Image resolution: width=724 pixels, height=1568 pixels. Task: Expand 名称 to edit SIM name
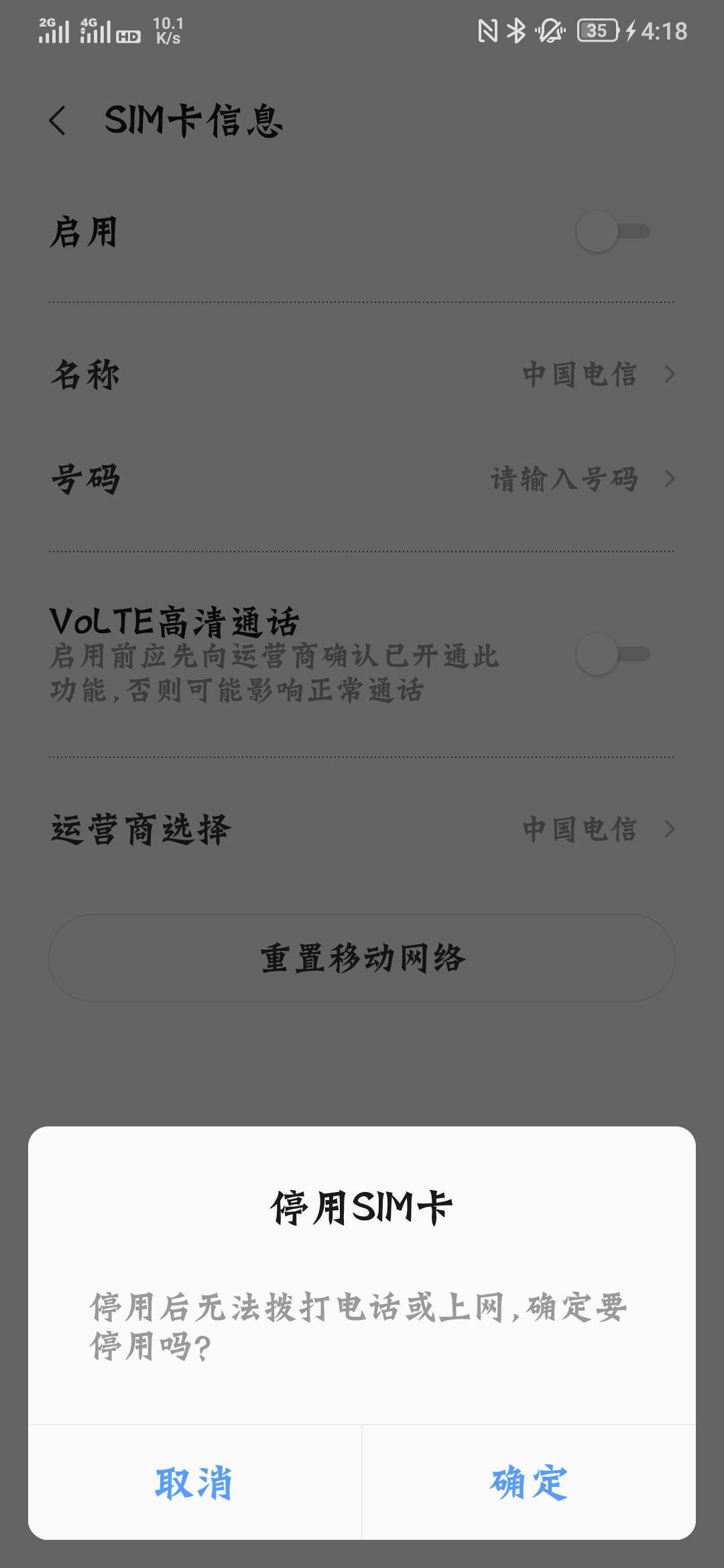coord(362,375)
